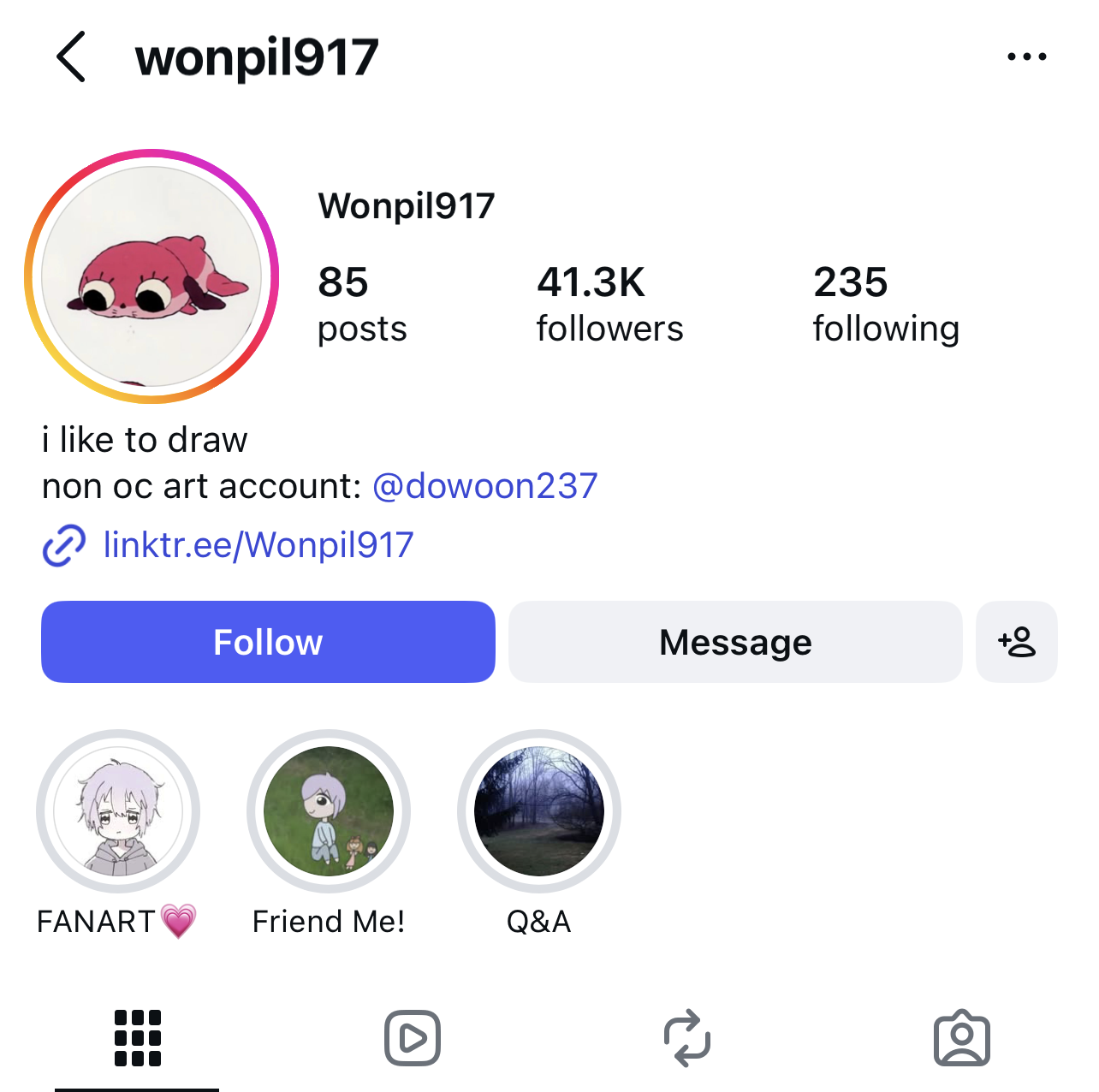Open the Friend Me! story highlight
This screenshot has height=1092, width=1099.
click(x=329, y=810)
